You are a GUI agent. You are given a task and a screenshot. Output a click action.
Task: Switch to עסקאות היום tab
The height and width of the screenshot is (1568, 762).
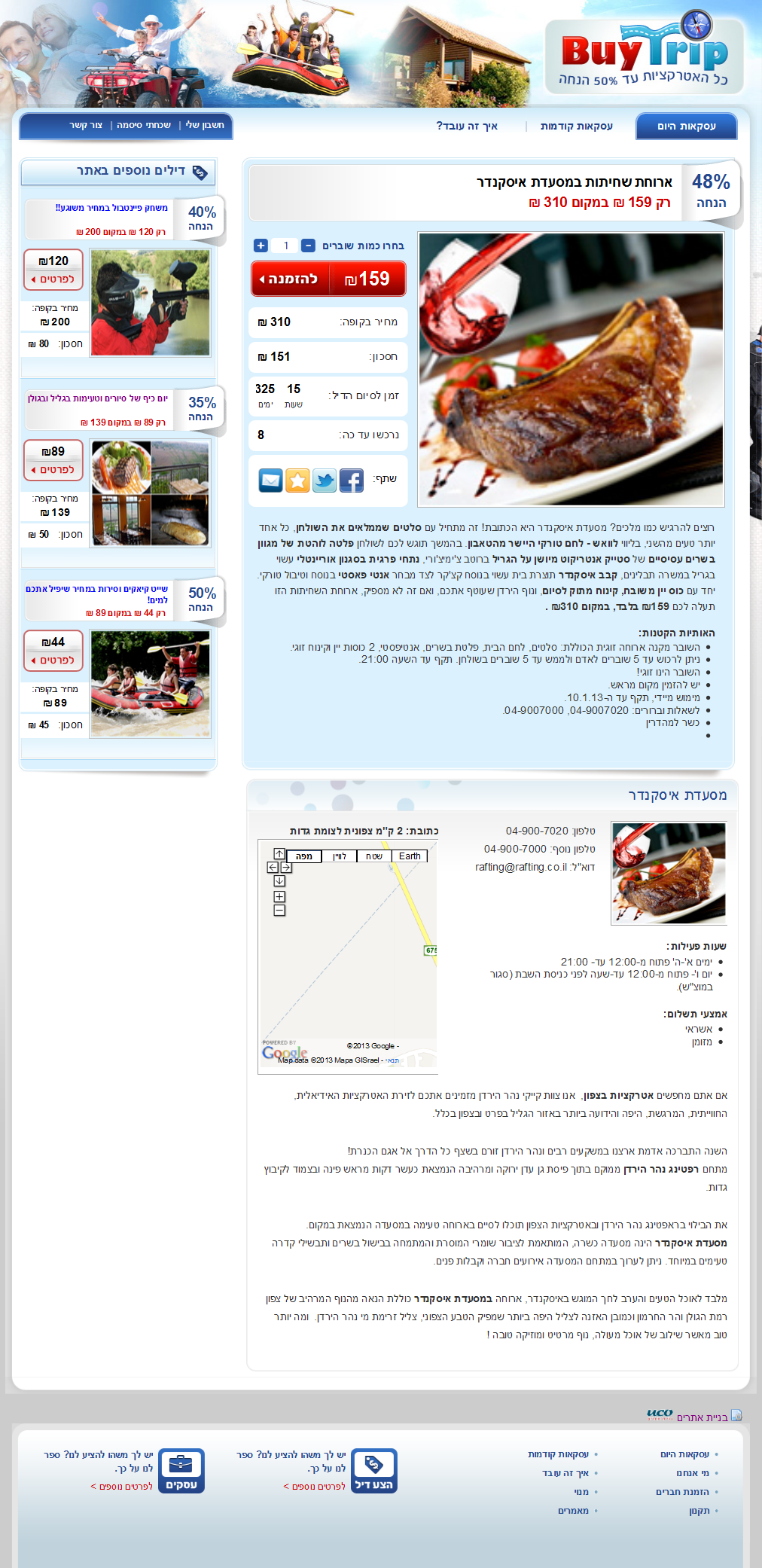[686, 127]
